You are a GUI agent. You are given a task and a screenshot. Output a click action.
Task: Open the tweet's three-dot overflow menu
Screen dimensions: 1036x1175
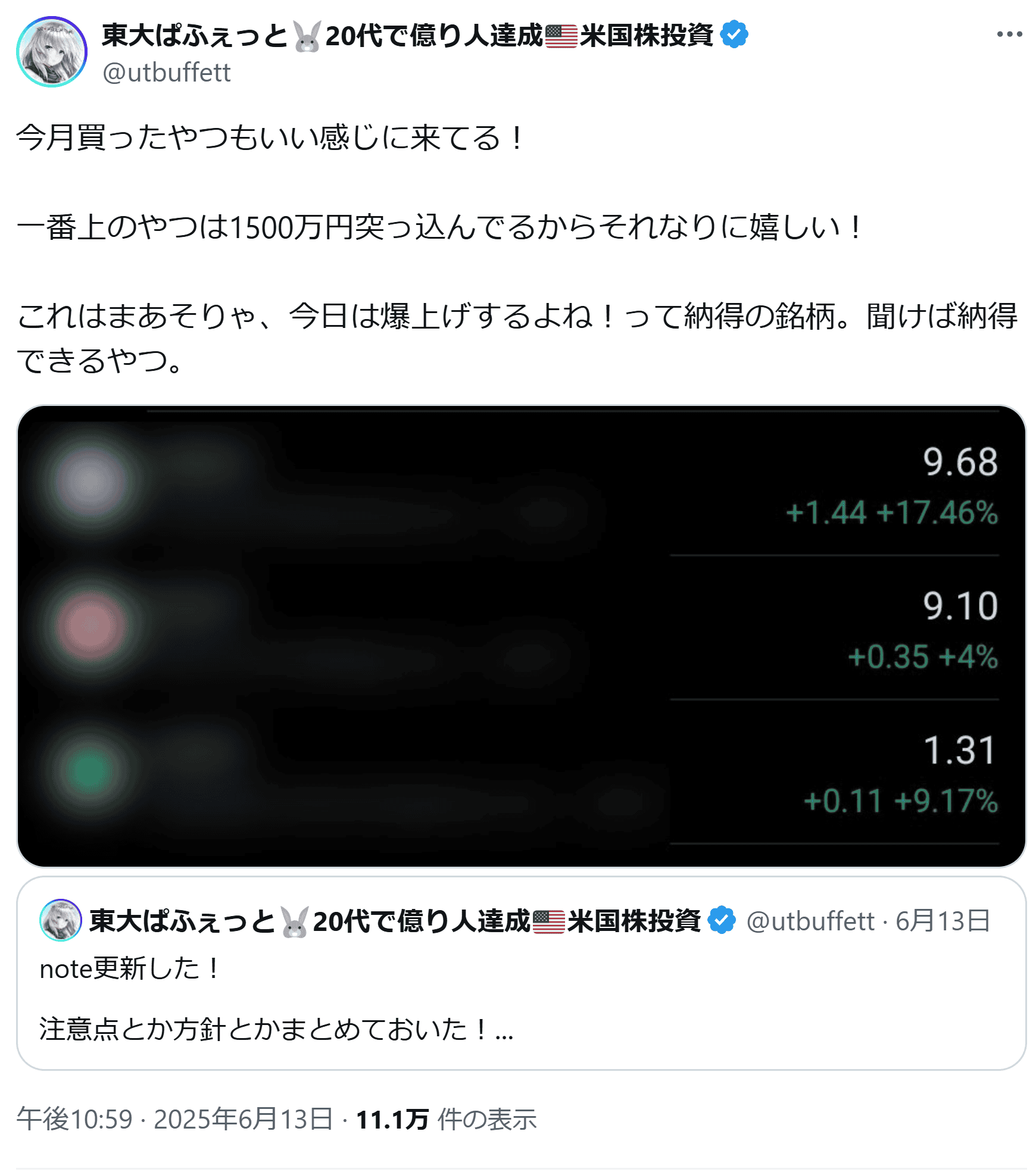1009,35
